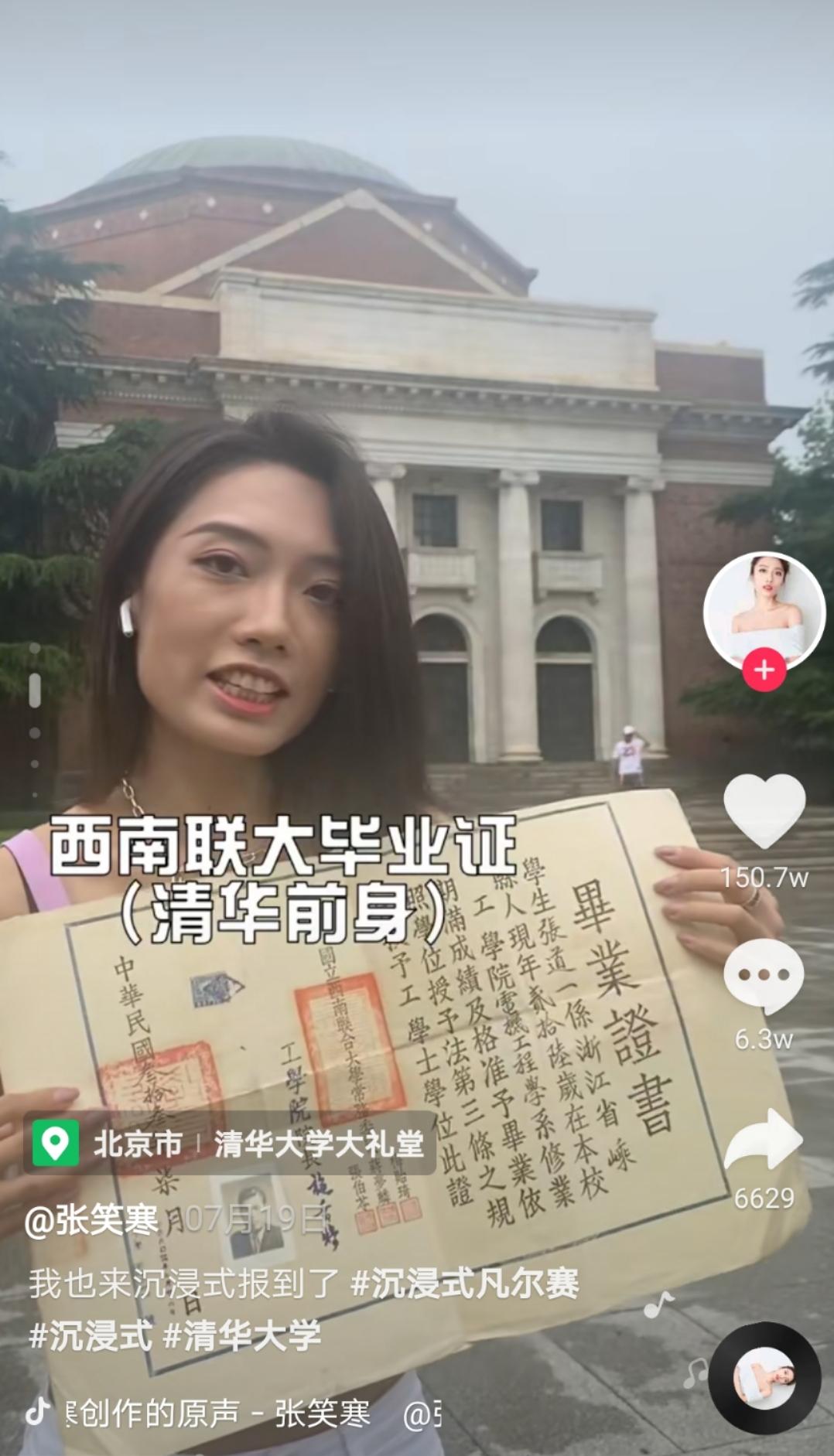The height and width of the screenshot is (1456, 834).
Task: Open the #沉浸式 hashtag
Action: pyautogui.click(x=90, y=1336)
